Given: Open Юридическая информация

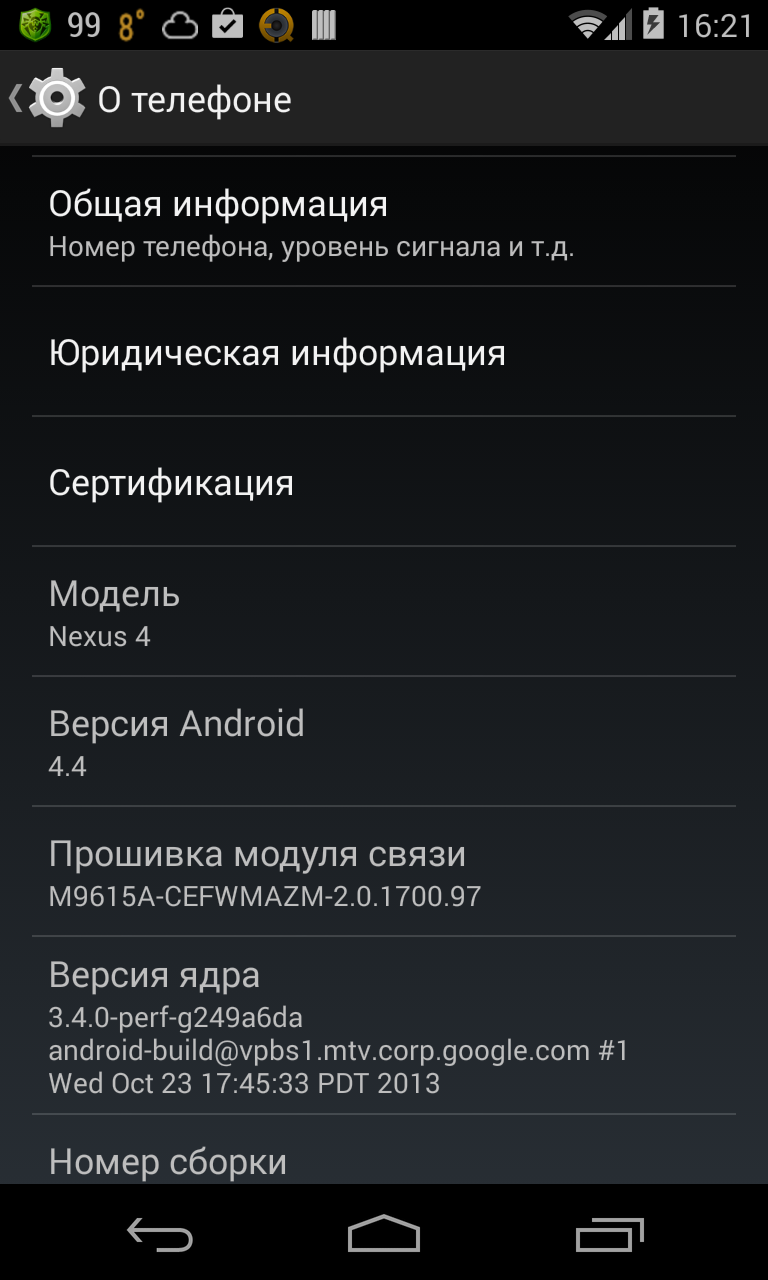Looking at the screenshot, I should pos(384,352).
